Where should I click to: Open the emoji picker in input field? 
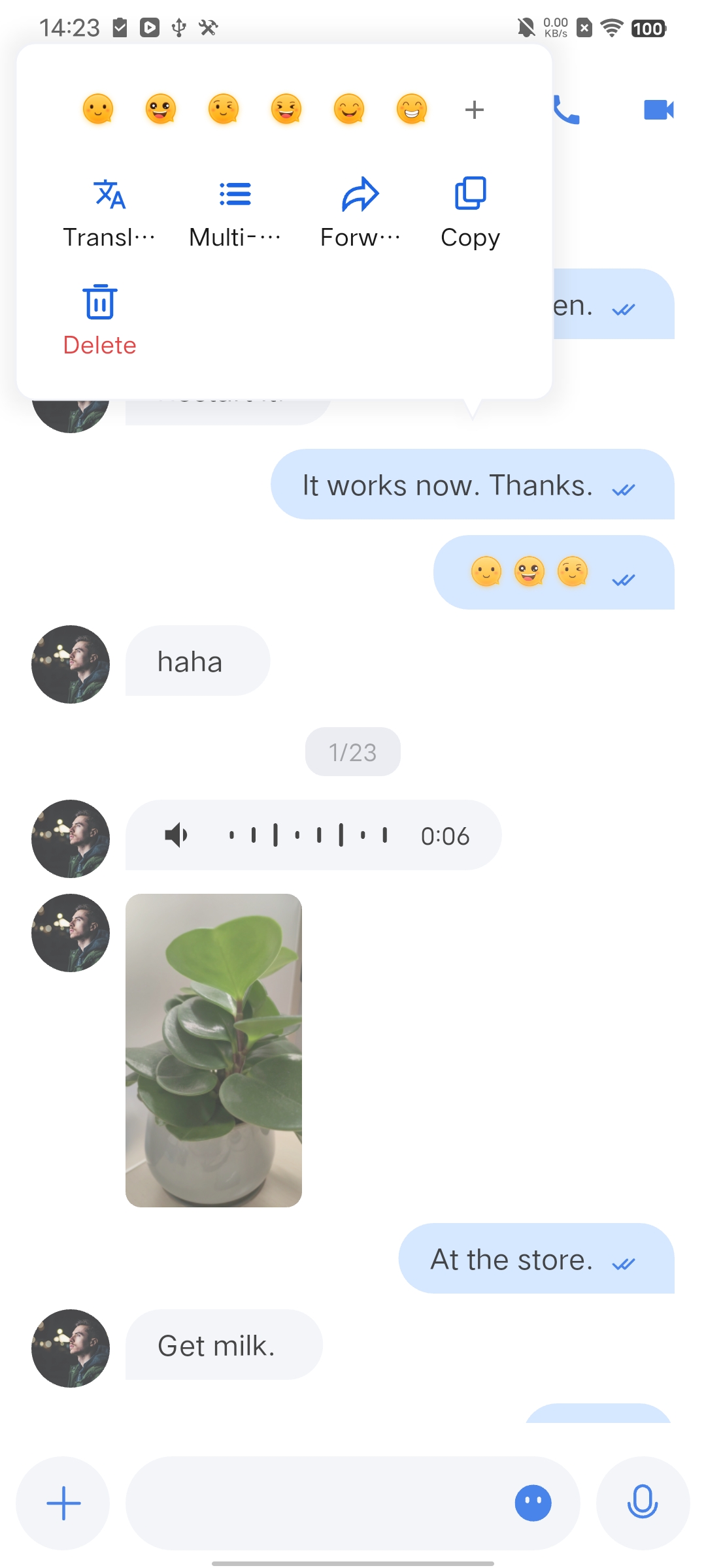click(533, 1503)
